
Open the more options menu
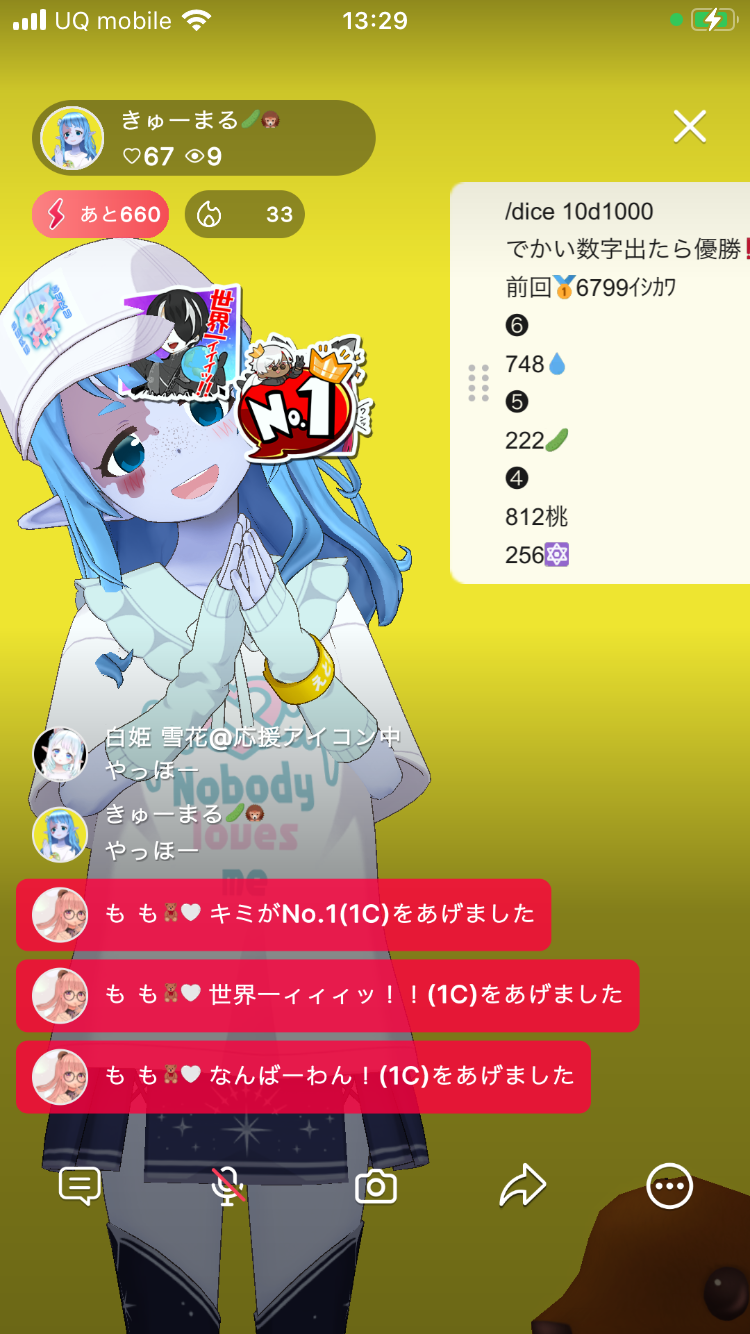[669, 1187]
